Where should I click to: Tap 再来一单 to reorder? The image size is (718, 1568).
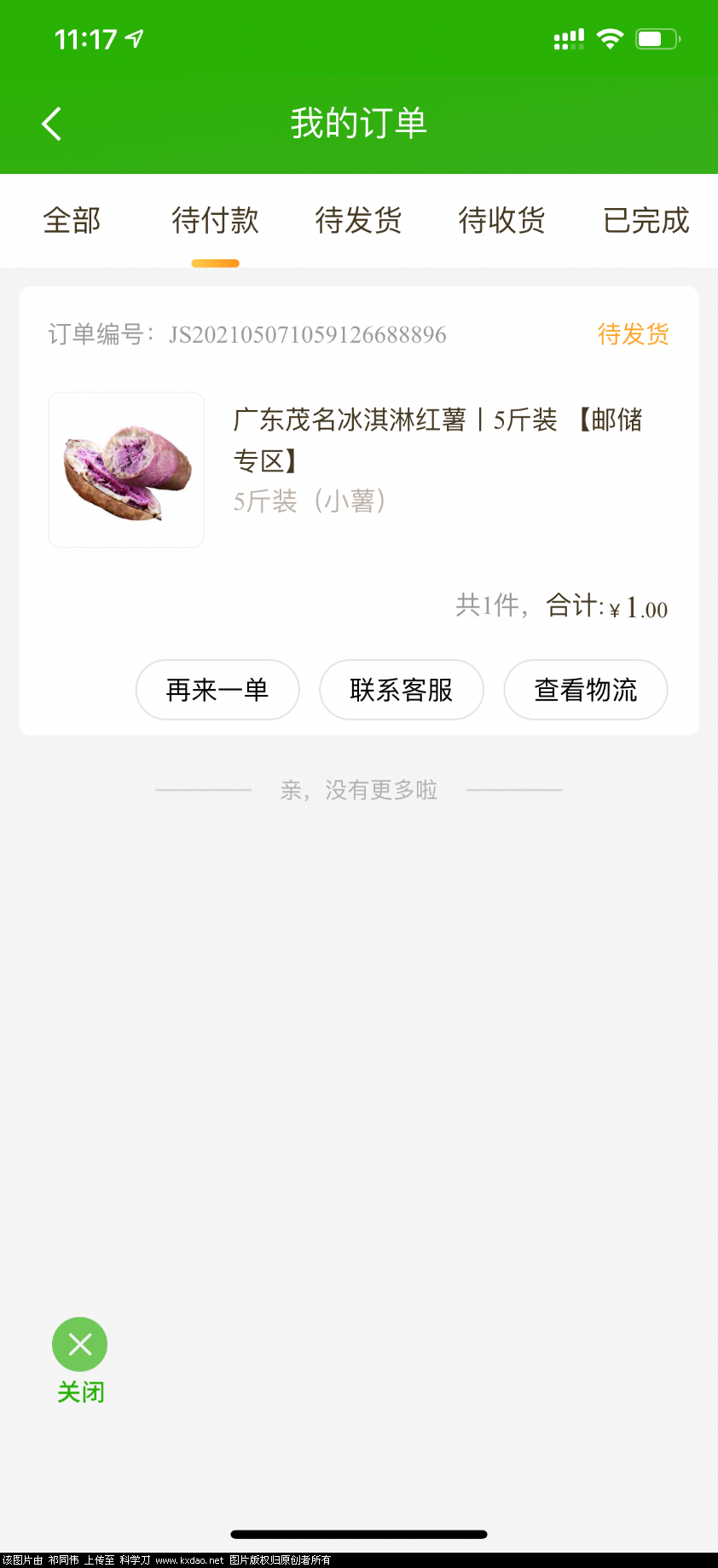[217, 690]
